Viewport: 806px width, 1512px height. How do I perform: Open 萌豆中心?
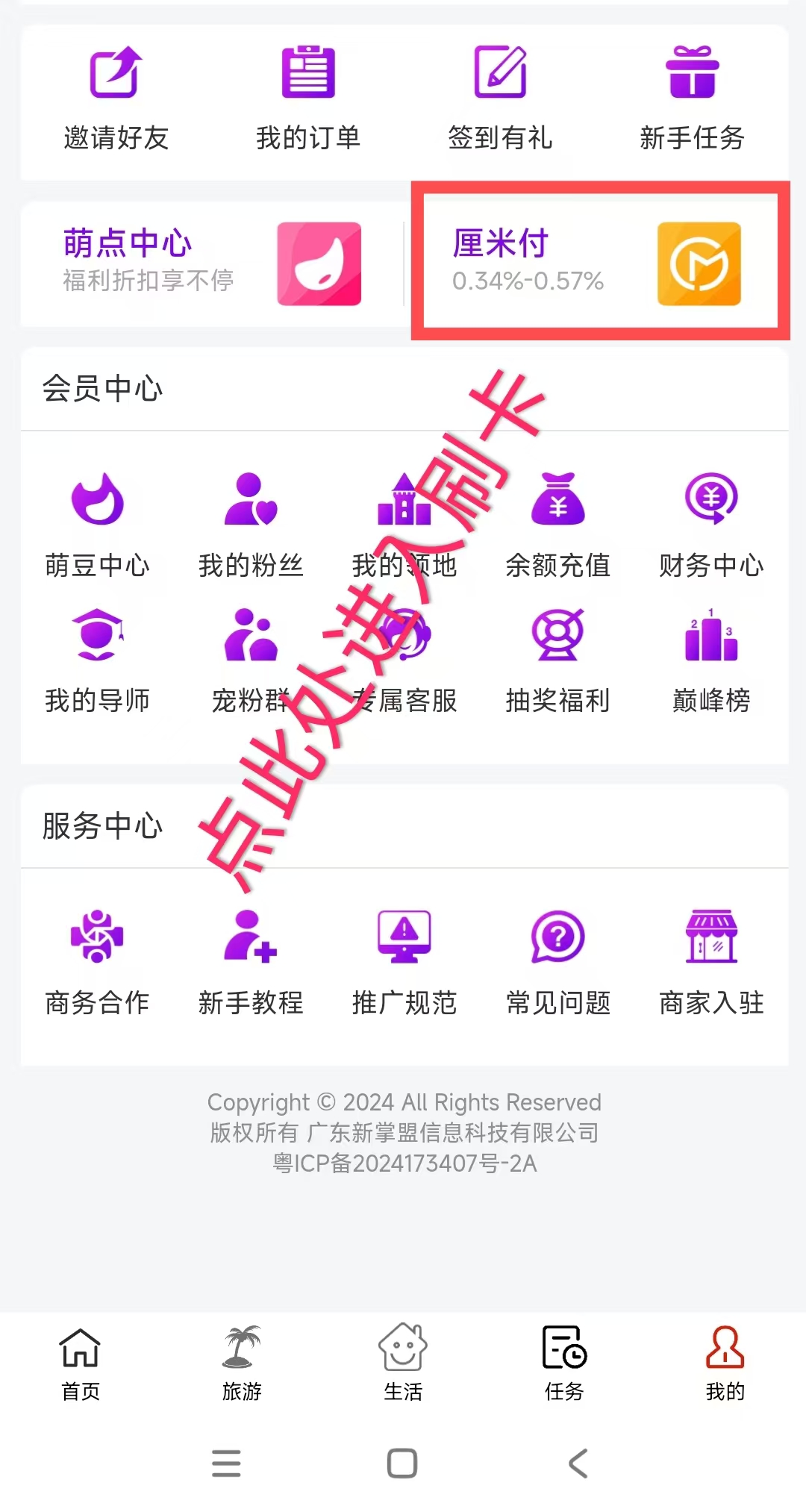(97, 524)
